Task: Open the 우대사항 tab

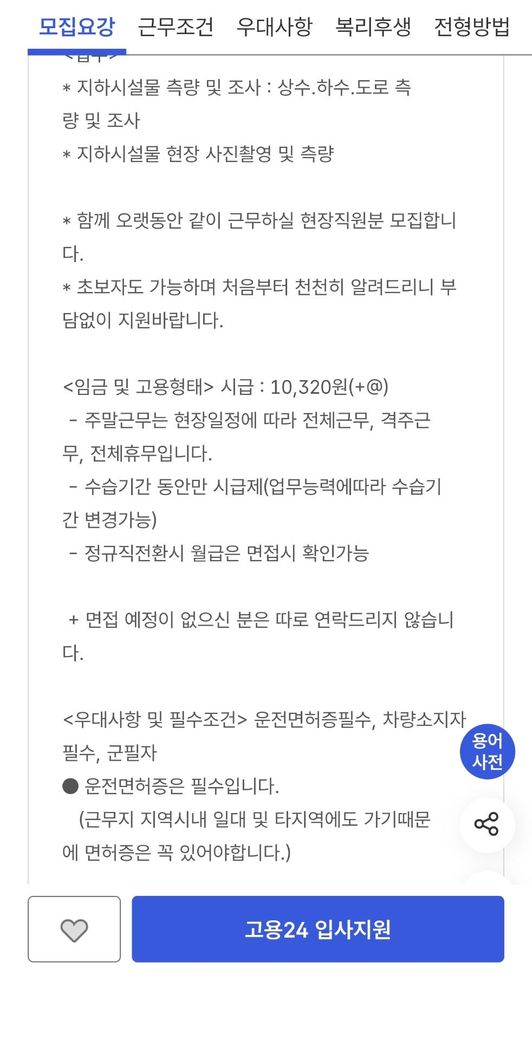Action: [x=274, y=27]
